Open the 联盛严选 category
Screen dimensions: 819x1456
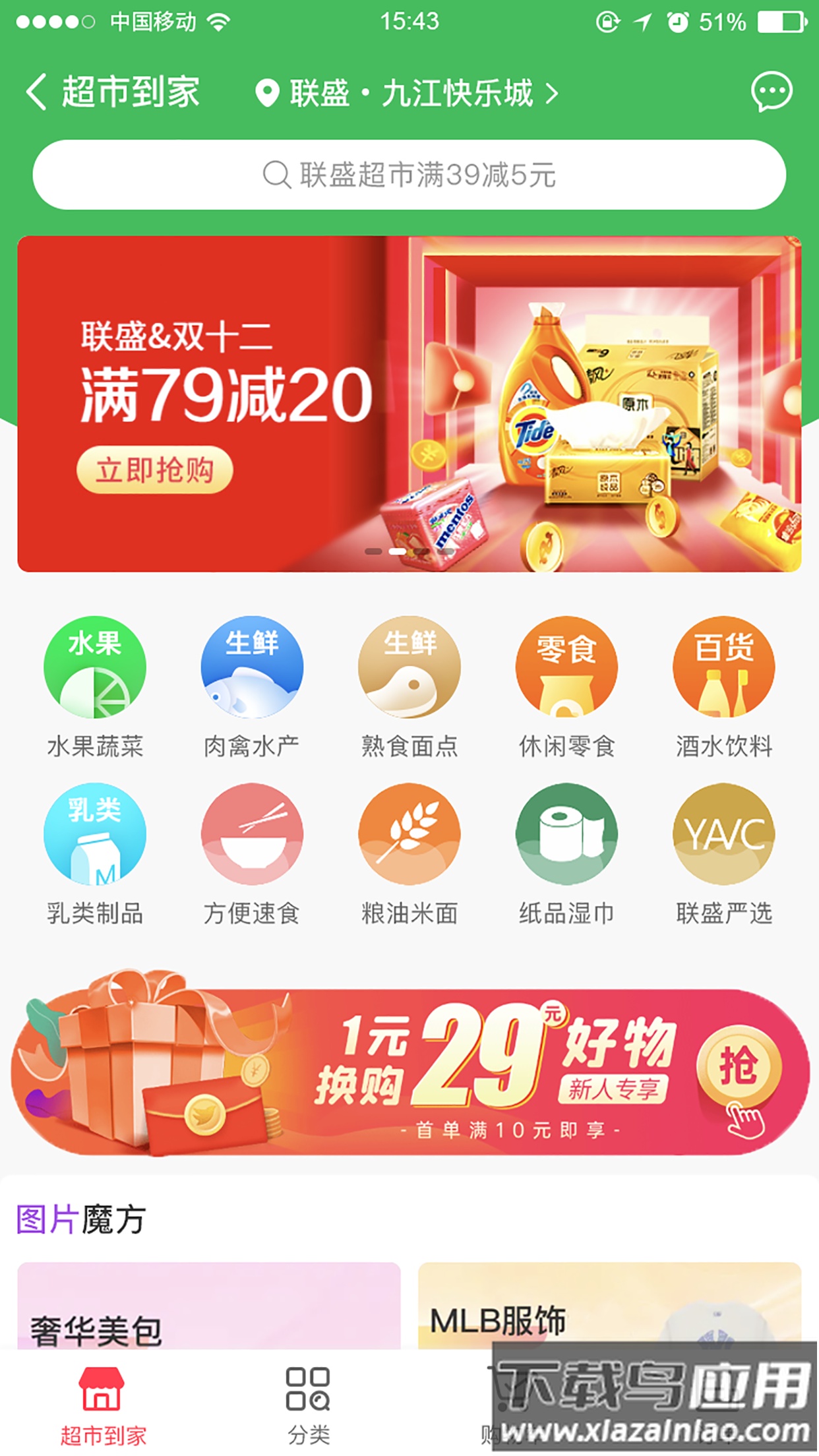(x=723, y=854)
